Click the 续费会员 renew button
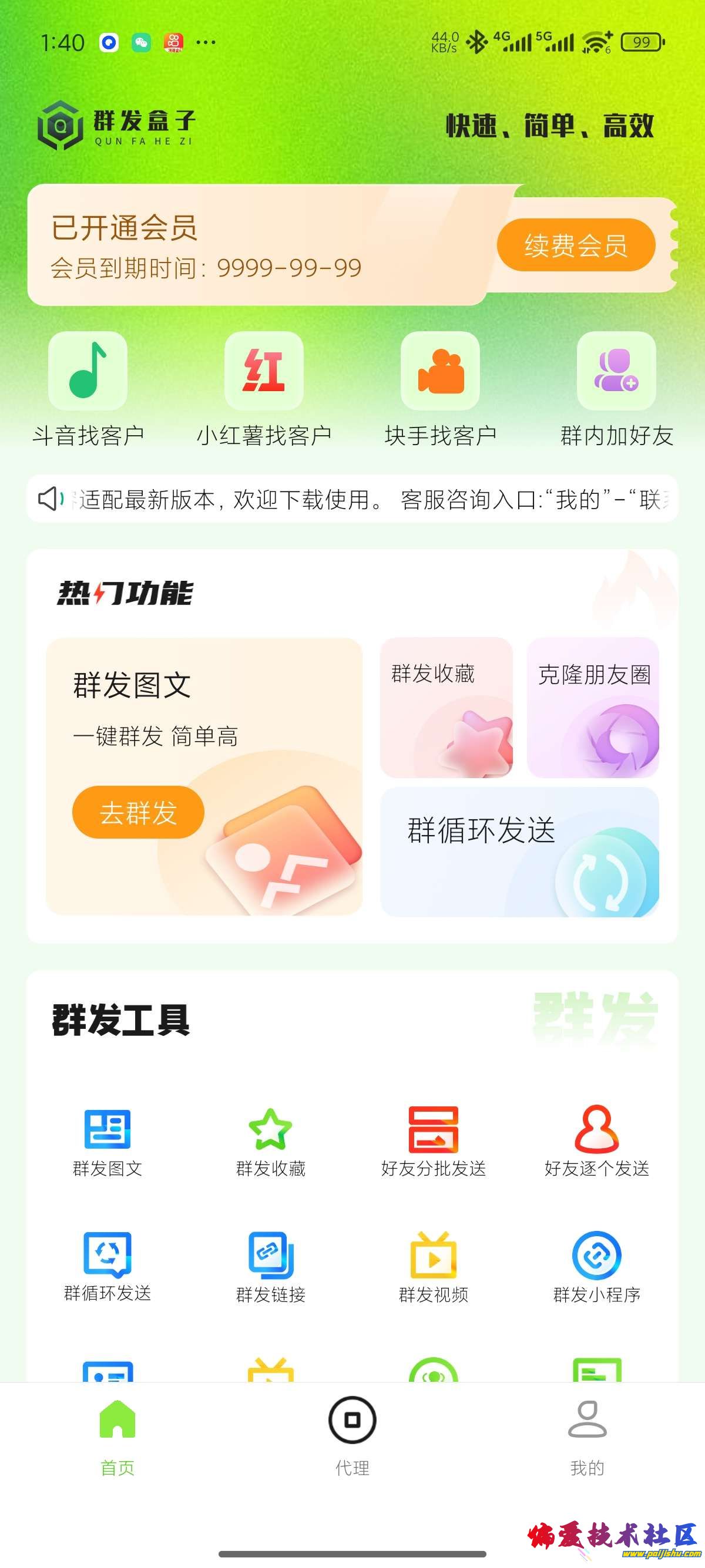 (x=577, y=245)
